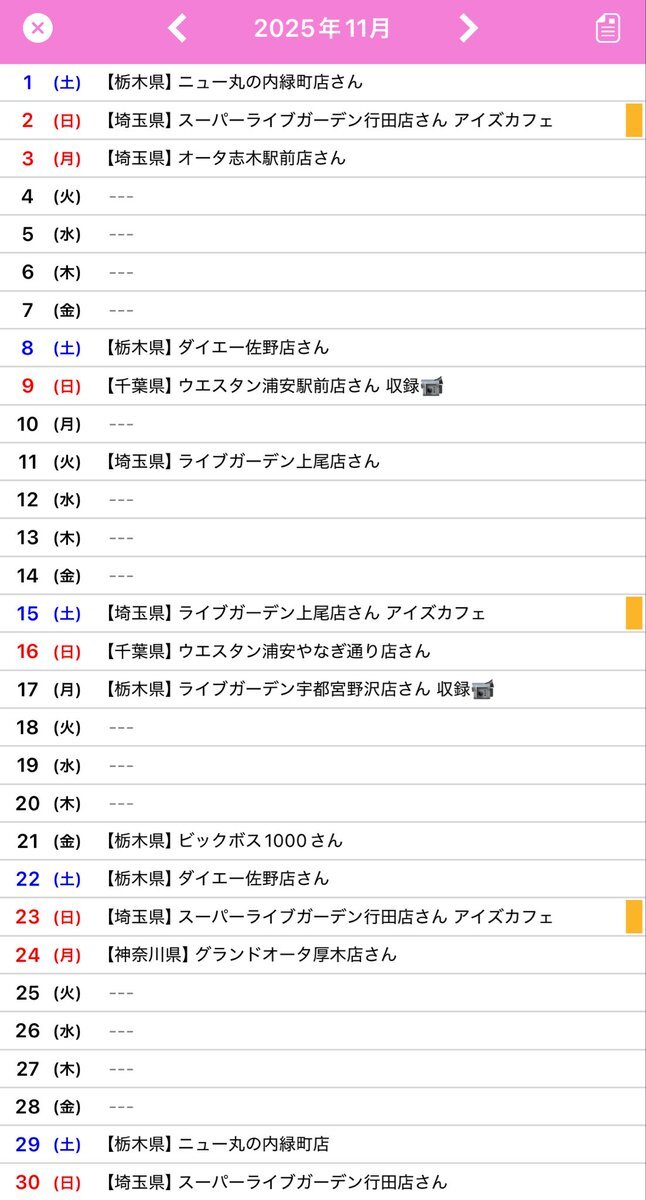
Task: View the November 9 ウエスタン浦安駅前店 entry
Action: pyautogui.click(x=323, y=386)
